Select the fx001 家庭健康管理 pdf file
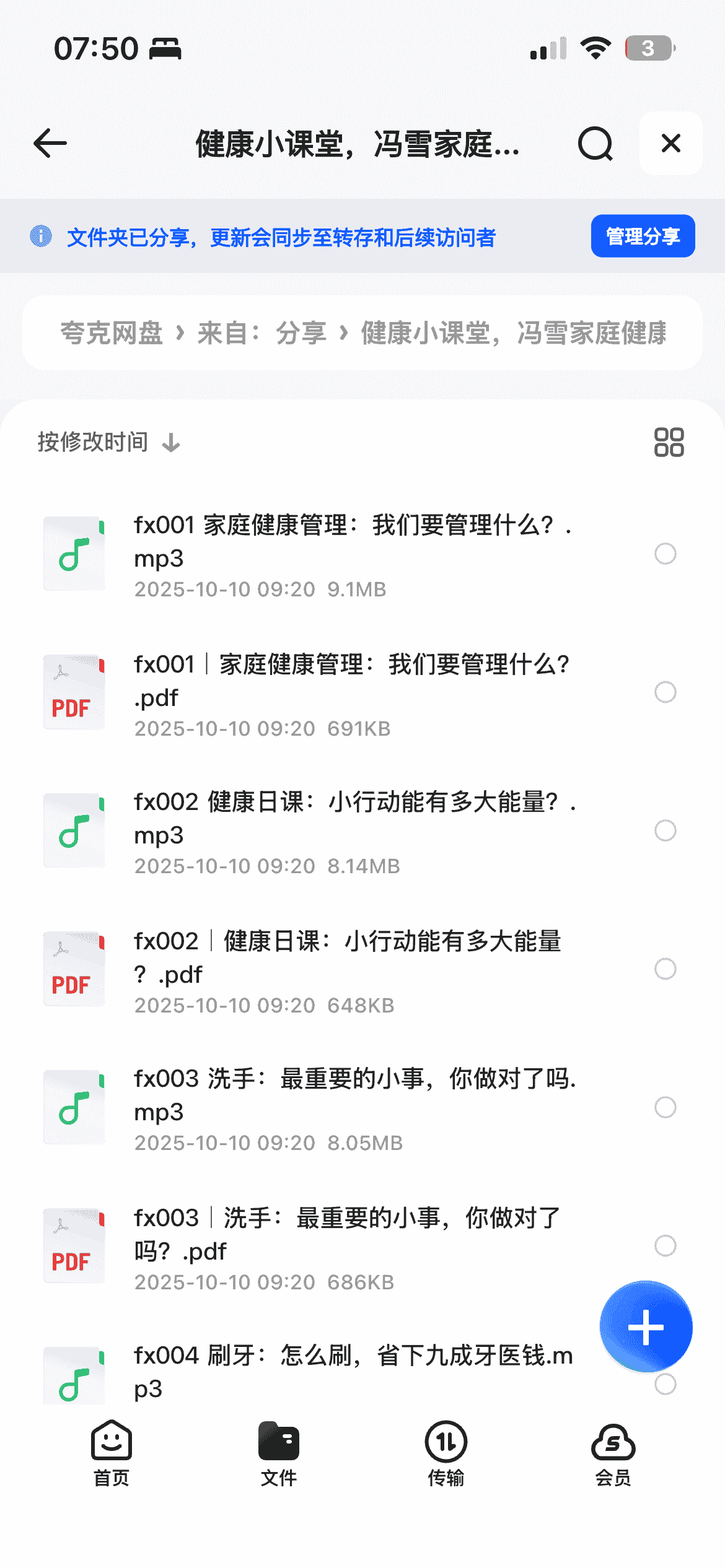Image resolution: width=725 pixels, height=1568 pixels. 666,692
